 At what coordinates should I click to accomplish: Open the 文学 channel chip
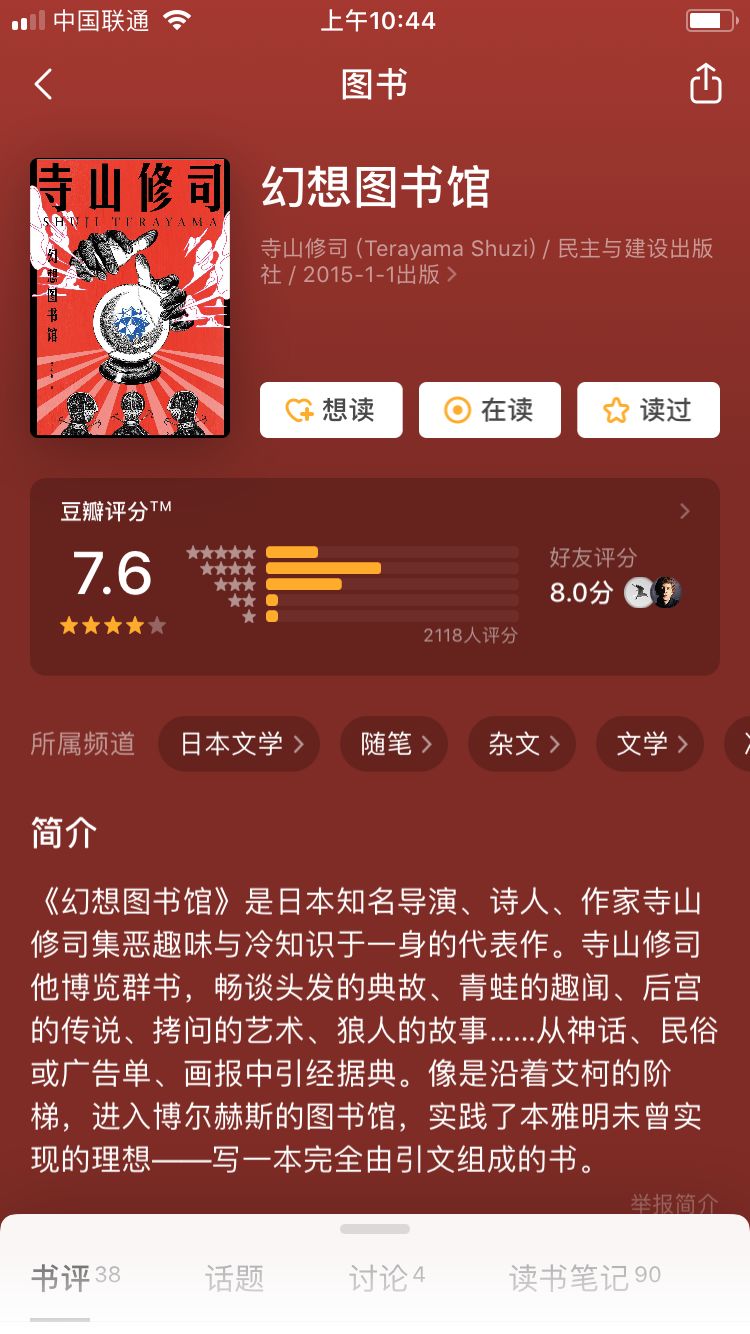[651, 744]
